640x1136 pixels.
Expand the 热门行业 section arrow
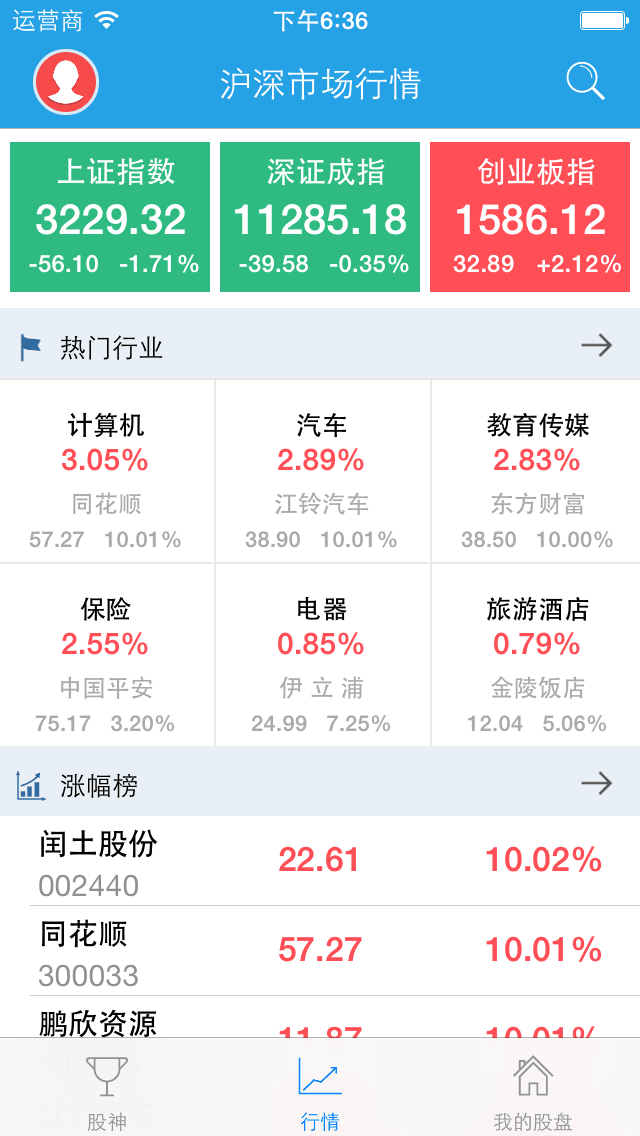coord(596,346)
